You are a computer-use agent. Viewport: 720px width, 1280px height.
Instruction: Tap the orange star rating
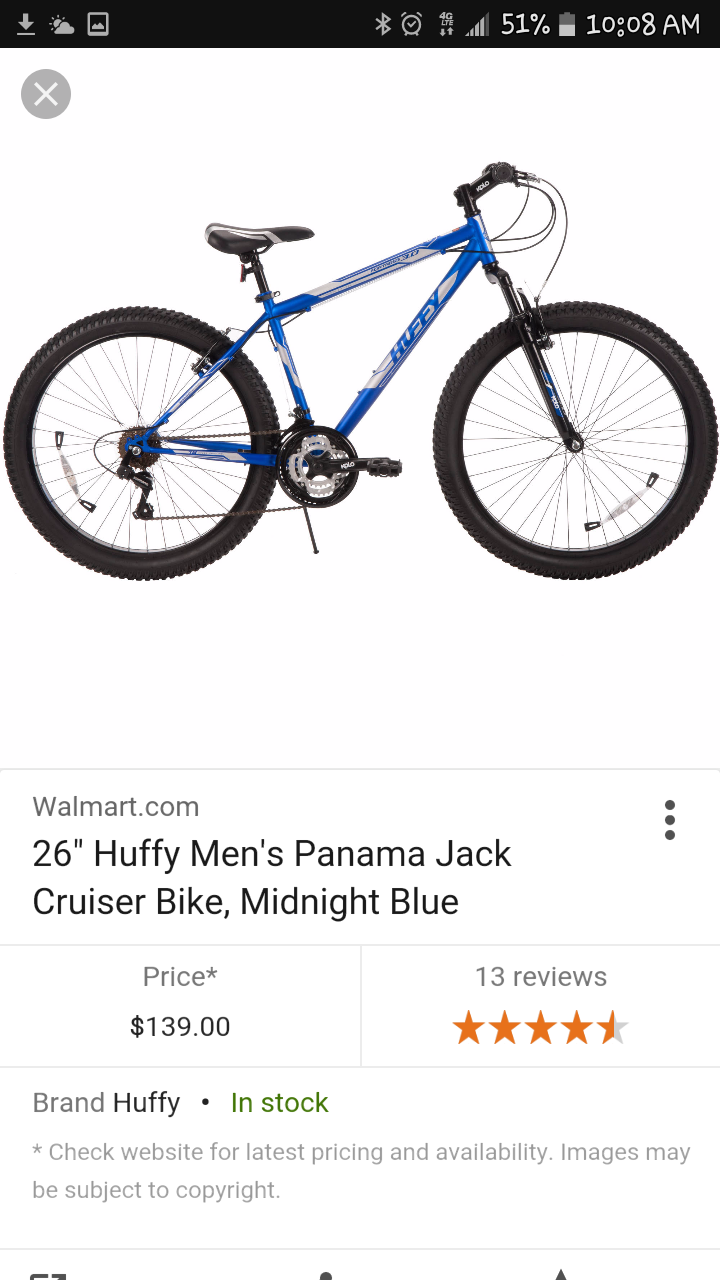[x=540, y=1026]
